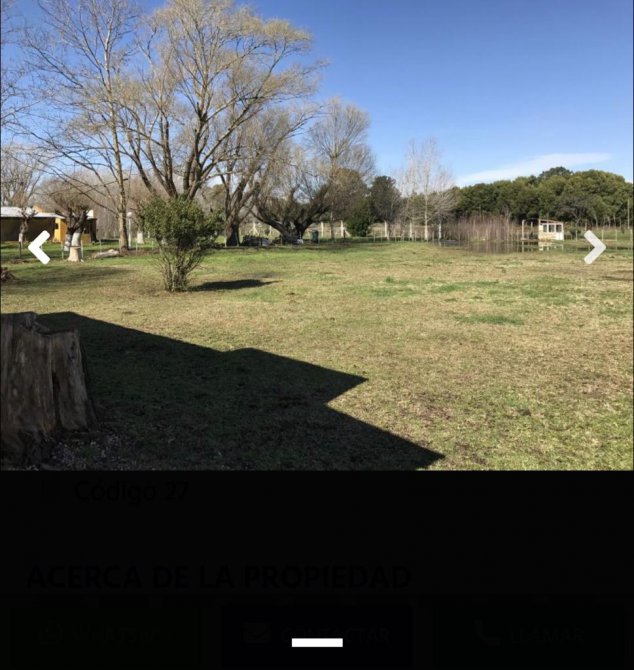Call the agent with Llamar
The image size is (634, 670).
pos(531,634)
